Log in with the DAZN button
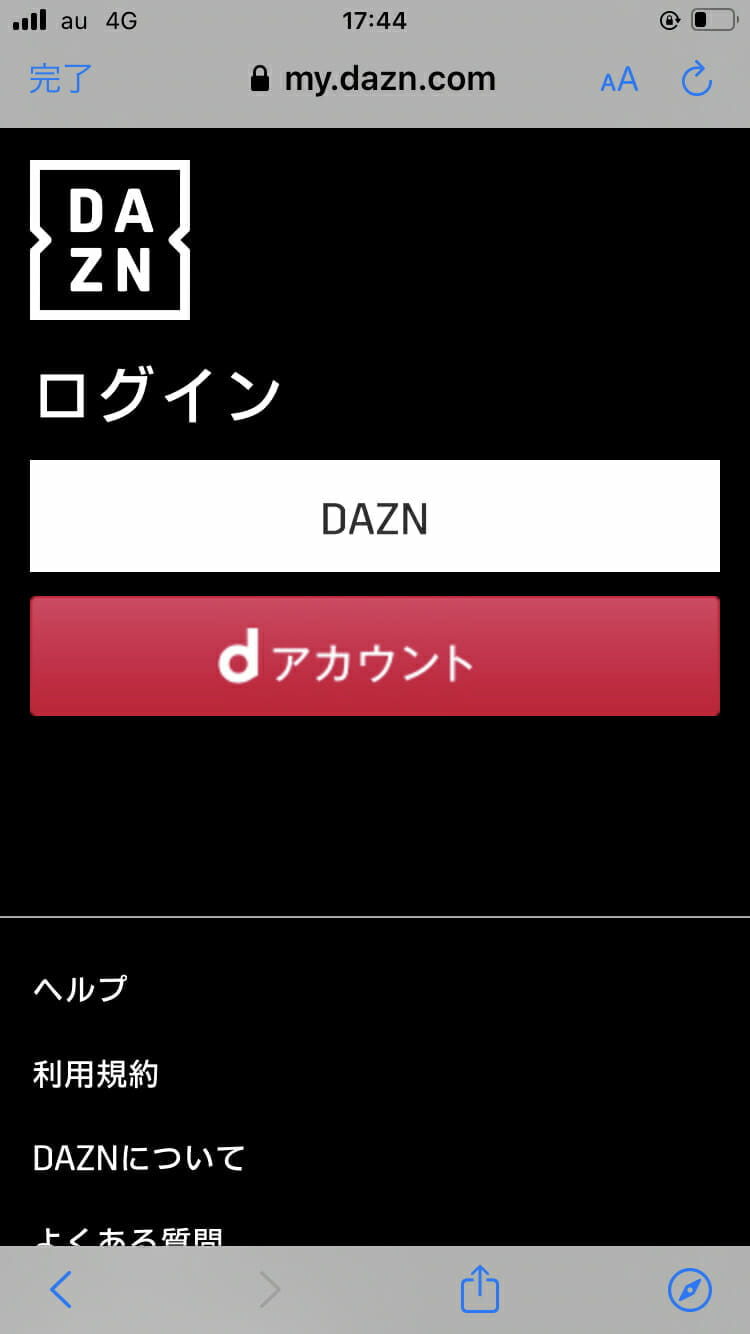750x1334 pixels. 375,516
